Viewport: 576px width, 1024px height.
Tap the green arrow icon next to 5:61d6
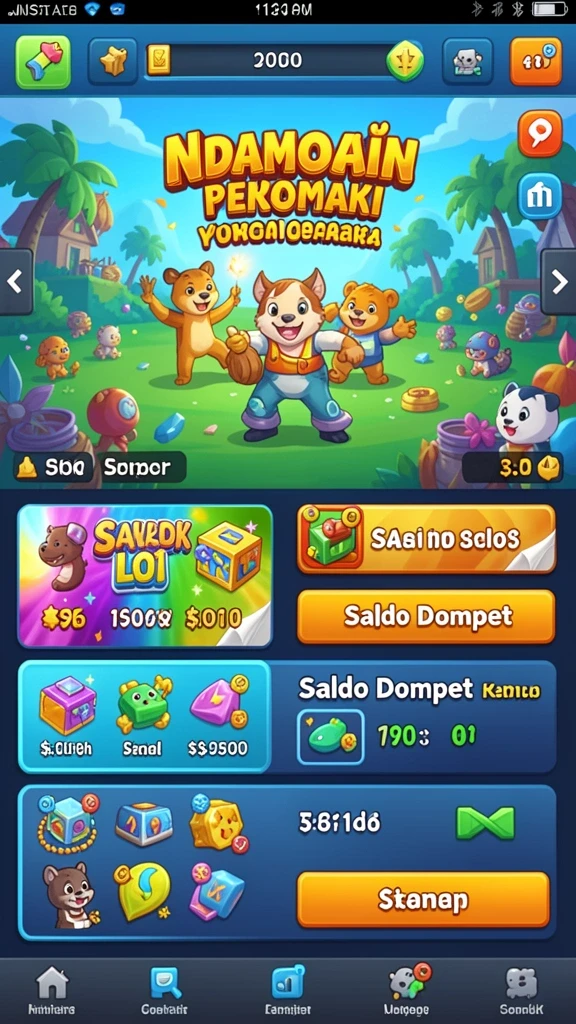tap(485, 823)
